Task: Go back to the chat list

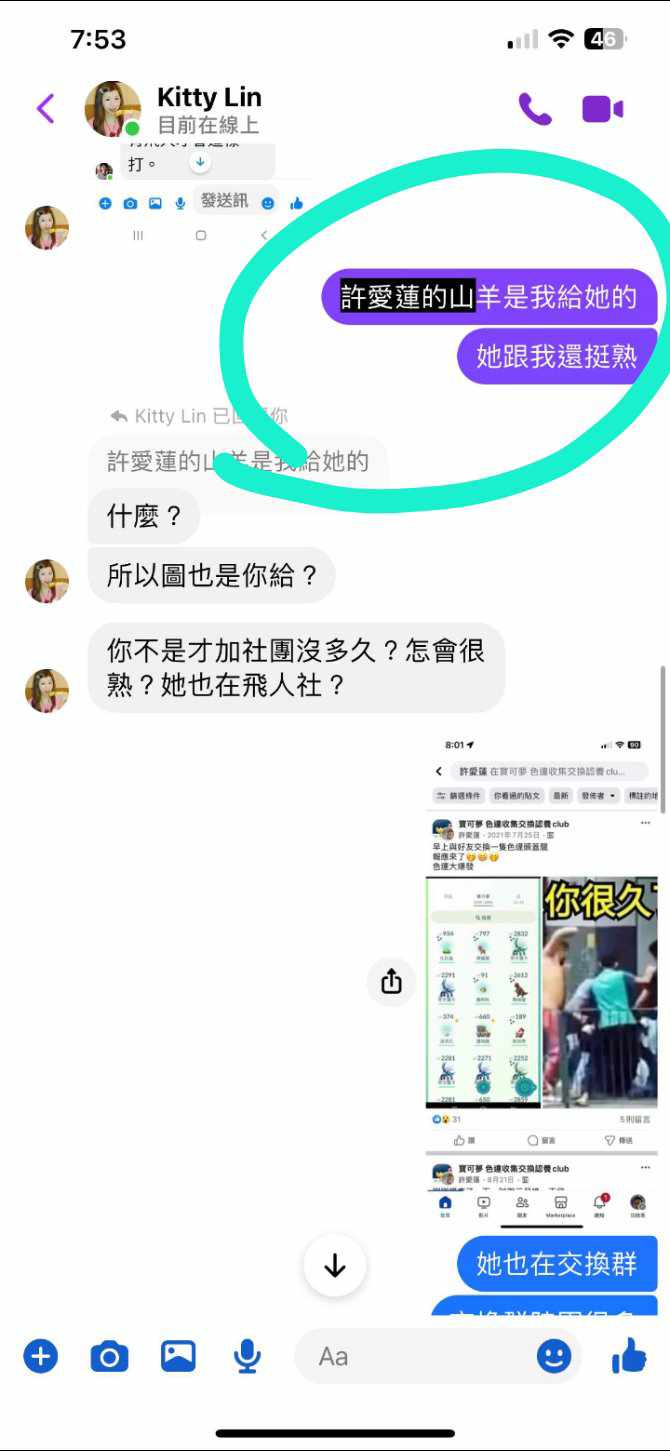Action: tap(45, 108)
